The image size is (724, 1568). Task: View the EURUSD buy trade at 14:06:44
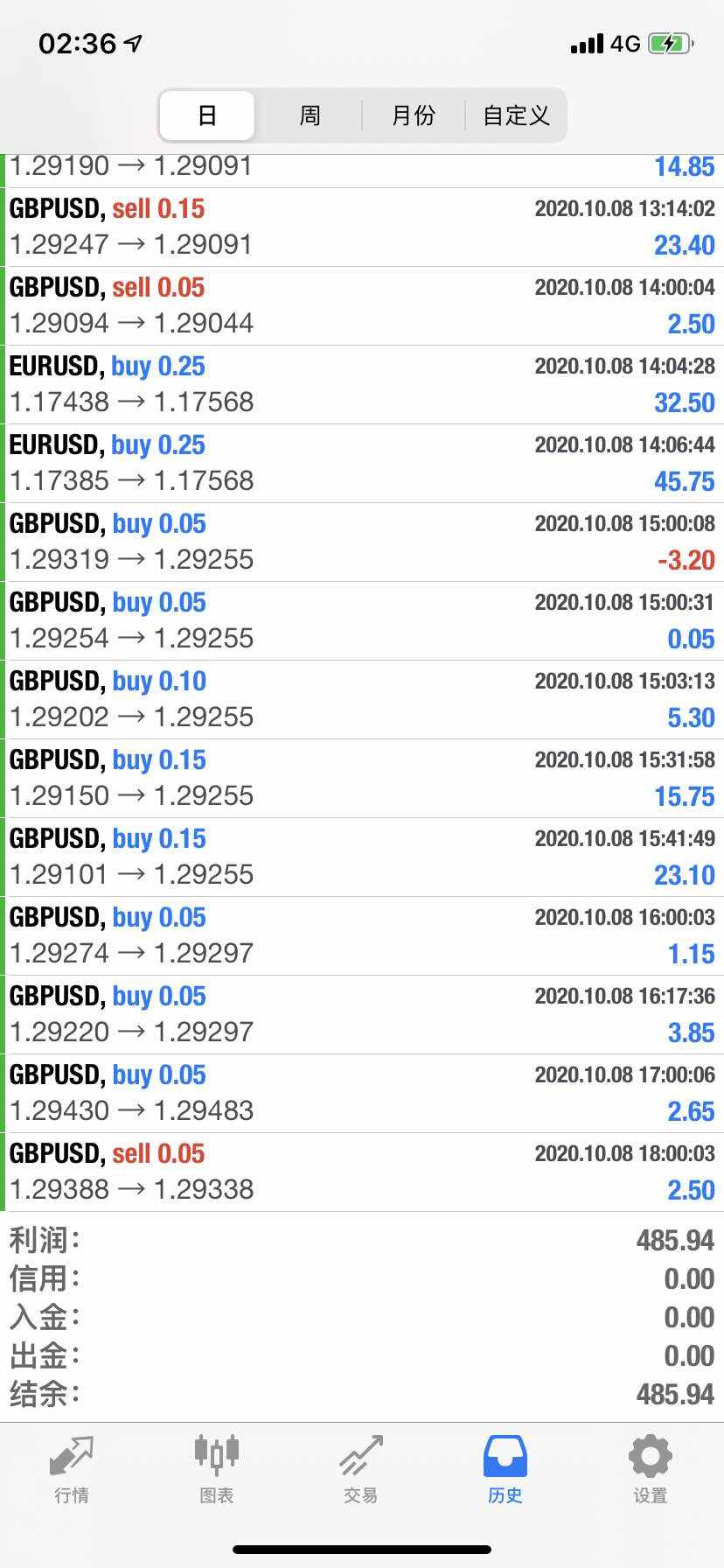point(362,464)
